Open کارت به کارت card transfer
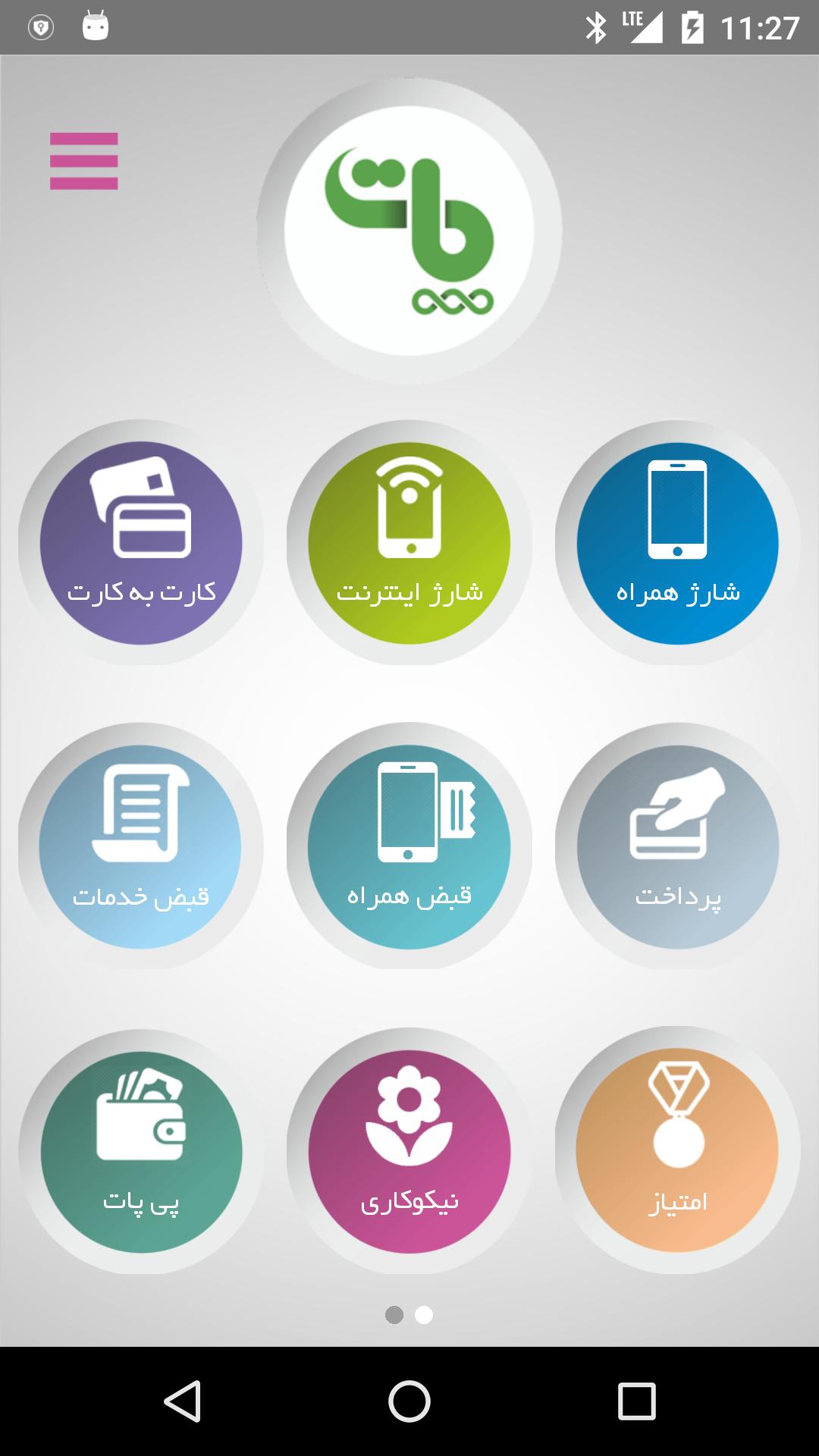The width and height of the screenshot is (819, 1456). coord(141,543)
